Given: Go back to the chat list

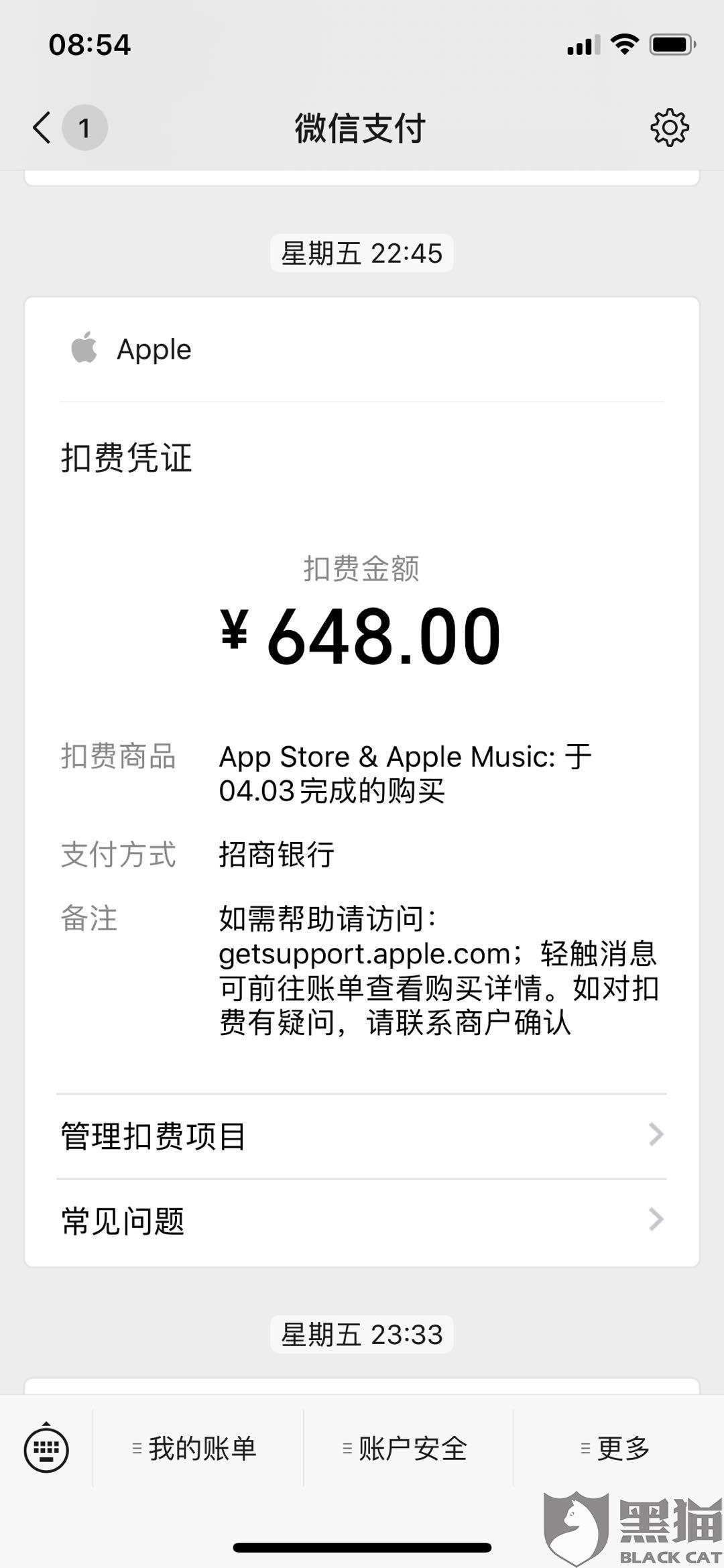Looking at the screenshot, I should pos(43,127).
